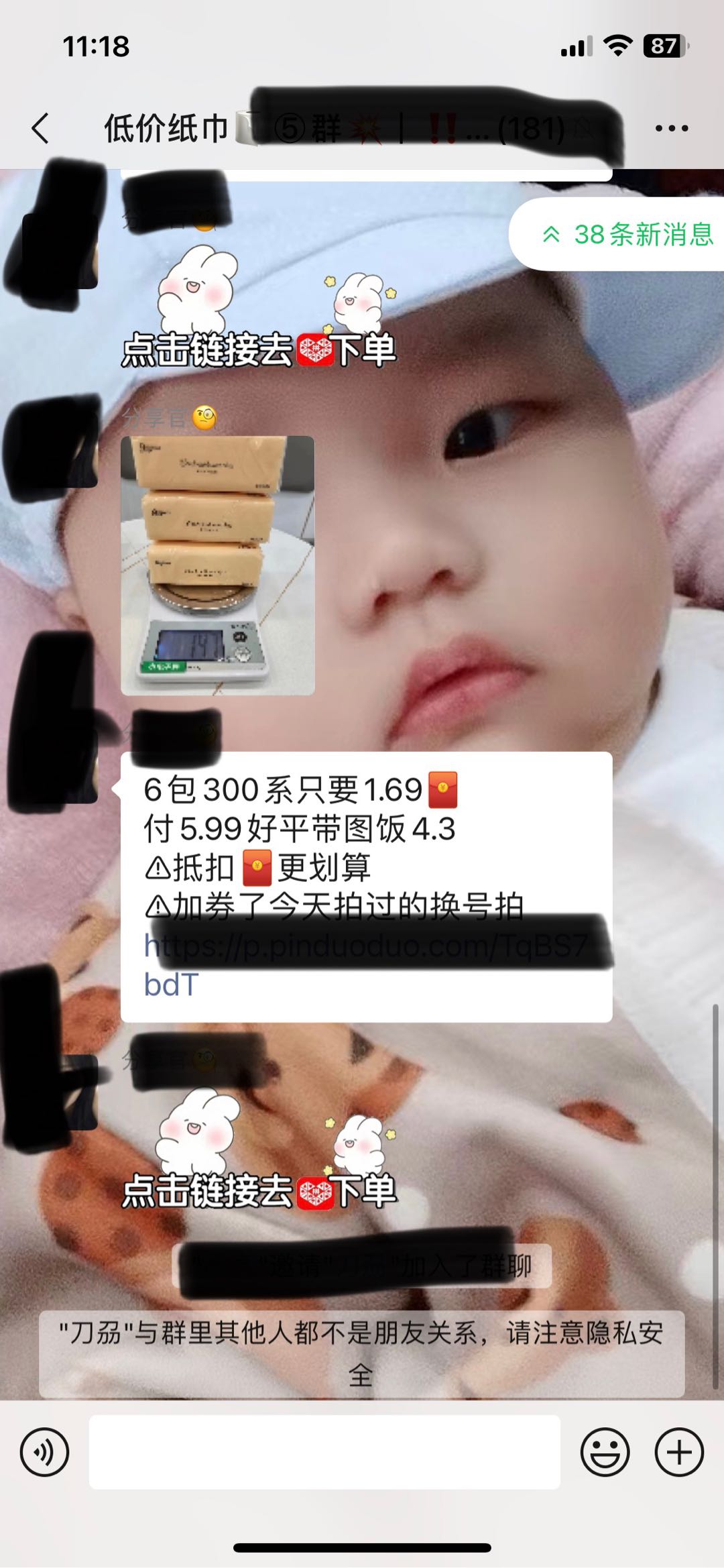Open the group chat overflow menu

pos(671,128)
